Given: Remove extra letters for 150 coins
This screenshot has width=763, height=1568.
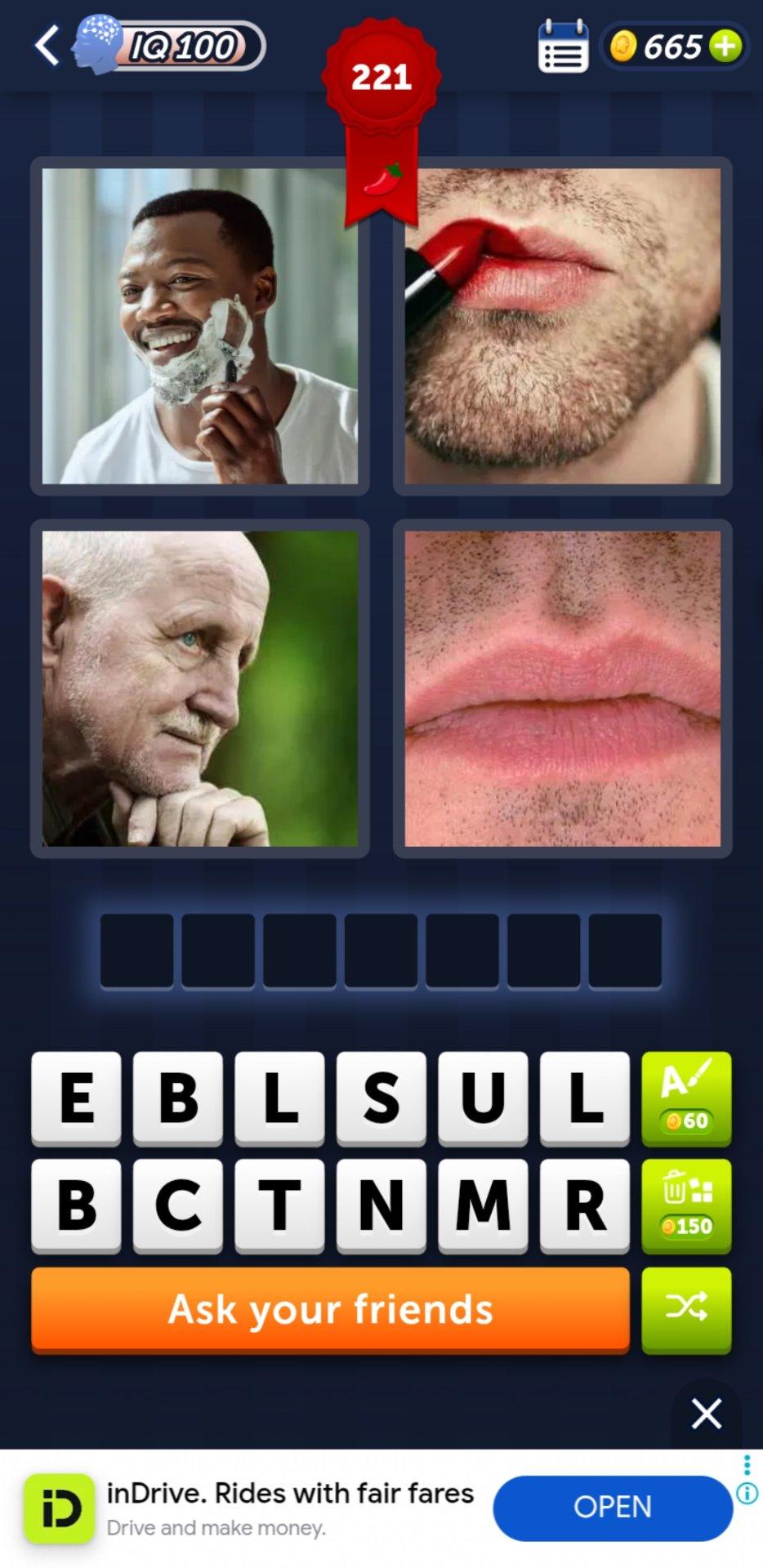Looking at the screenshot, I should click(686, 1205).
